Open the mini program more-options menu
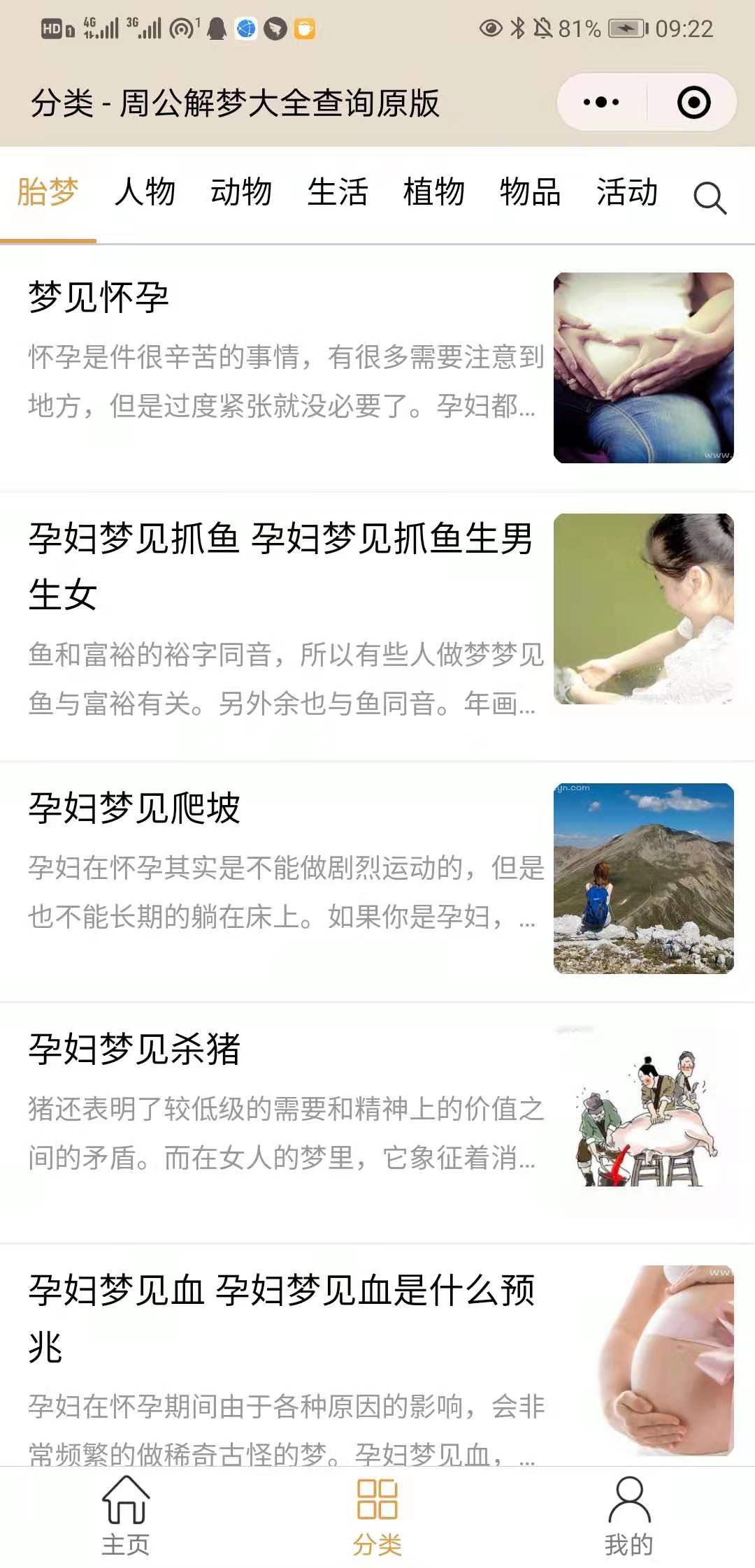The width and height of the screenshot is (755, 1568). pos(601,103)
